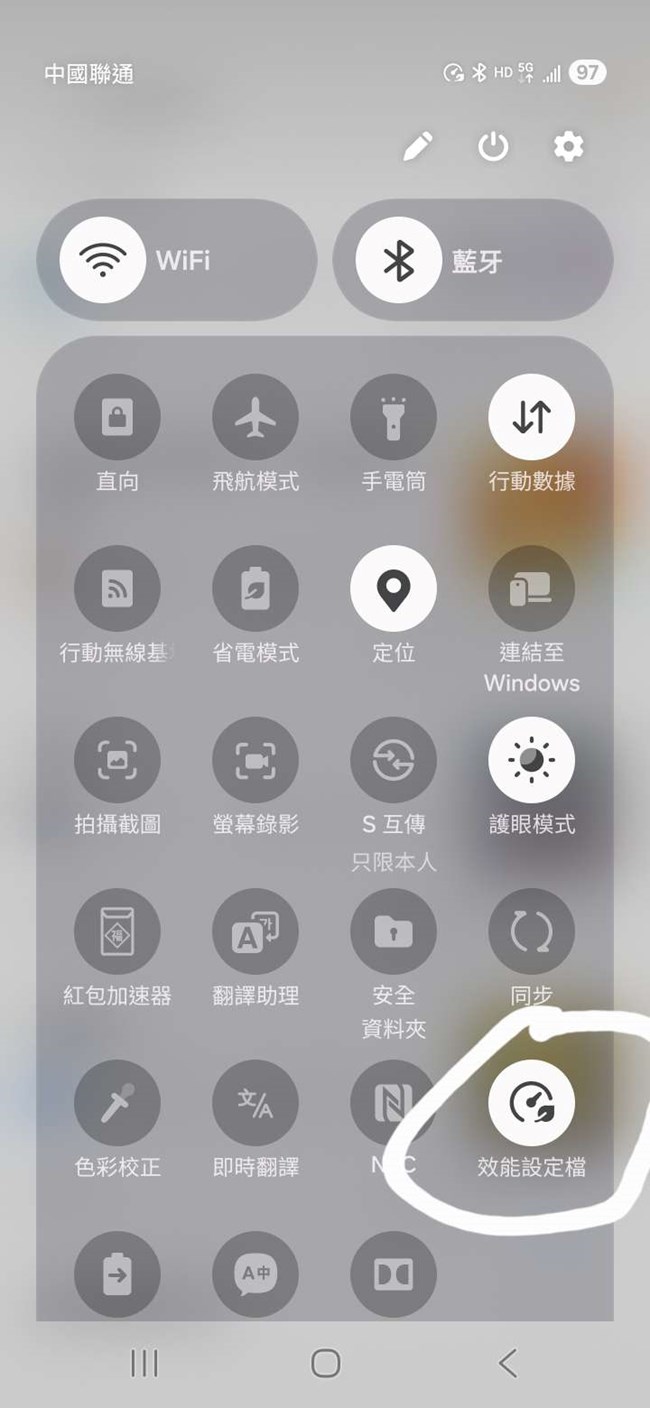Turn on the 手電筒 flashlight
The height and width of the screenshot is (1408, 650).
click(x=393, y=417)
